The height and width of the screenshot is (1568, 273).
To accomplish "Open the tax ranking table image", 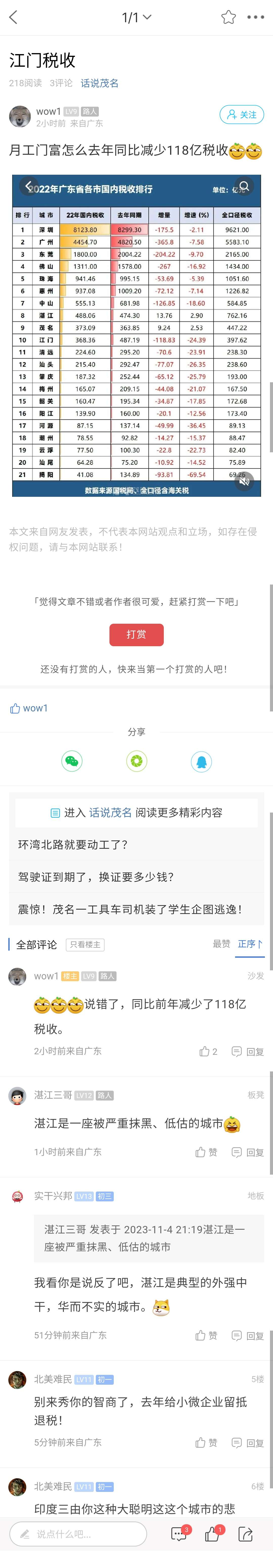I will pos(136,336).
